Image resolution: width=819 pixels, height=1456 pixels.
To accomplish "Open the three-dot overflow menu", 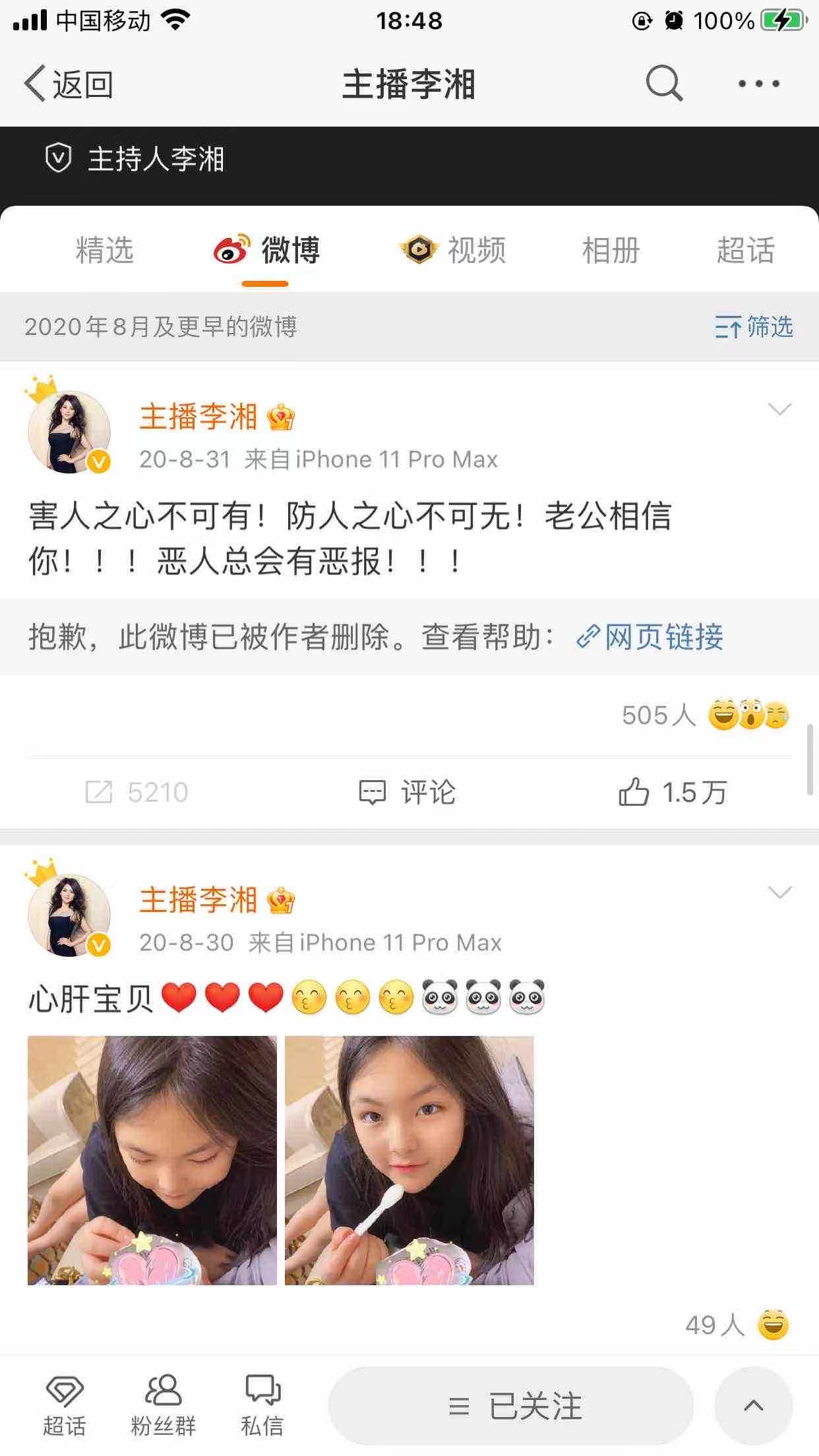I will tap(758, 84).
